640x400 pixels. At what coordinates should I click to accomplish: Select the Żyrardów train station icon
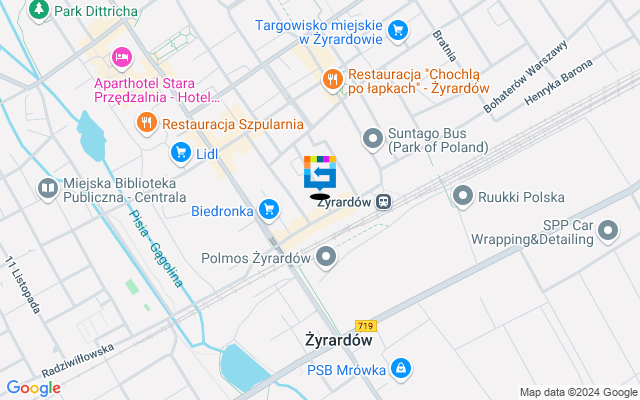pyautogui.click(x=384, y=201)
